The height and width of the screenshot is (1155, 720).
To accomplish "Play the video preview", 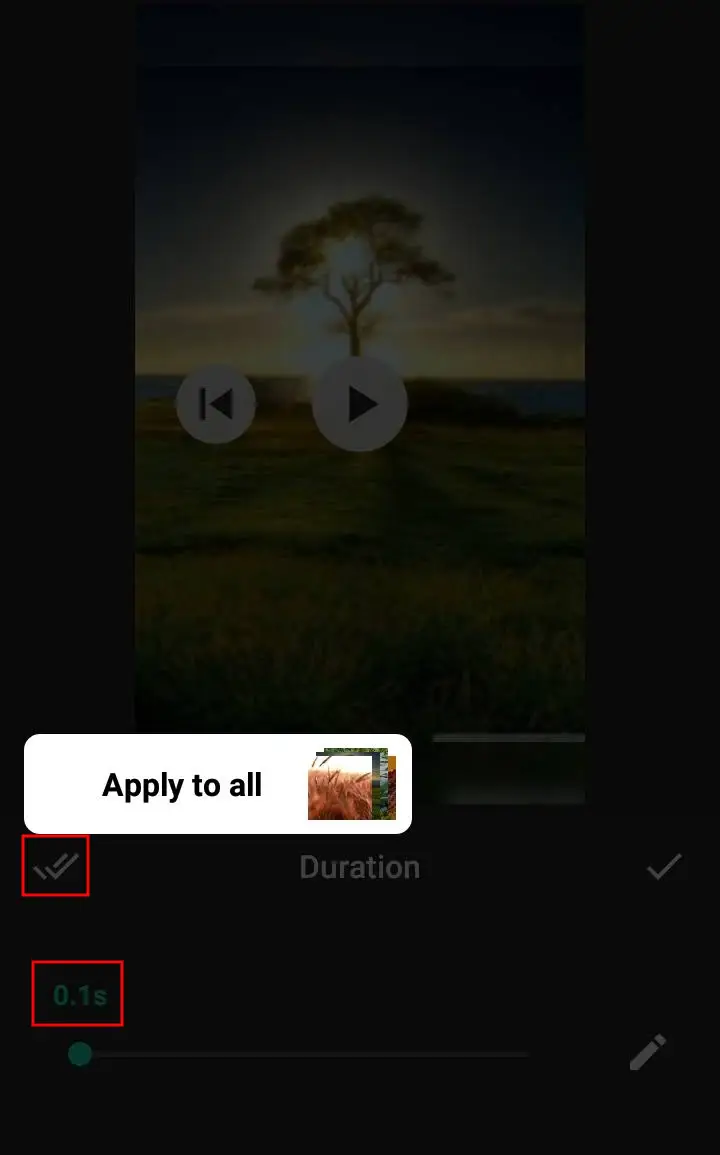I will pos(360,404).
